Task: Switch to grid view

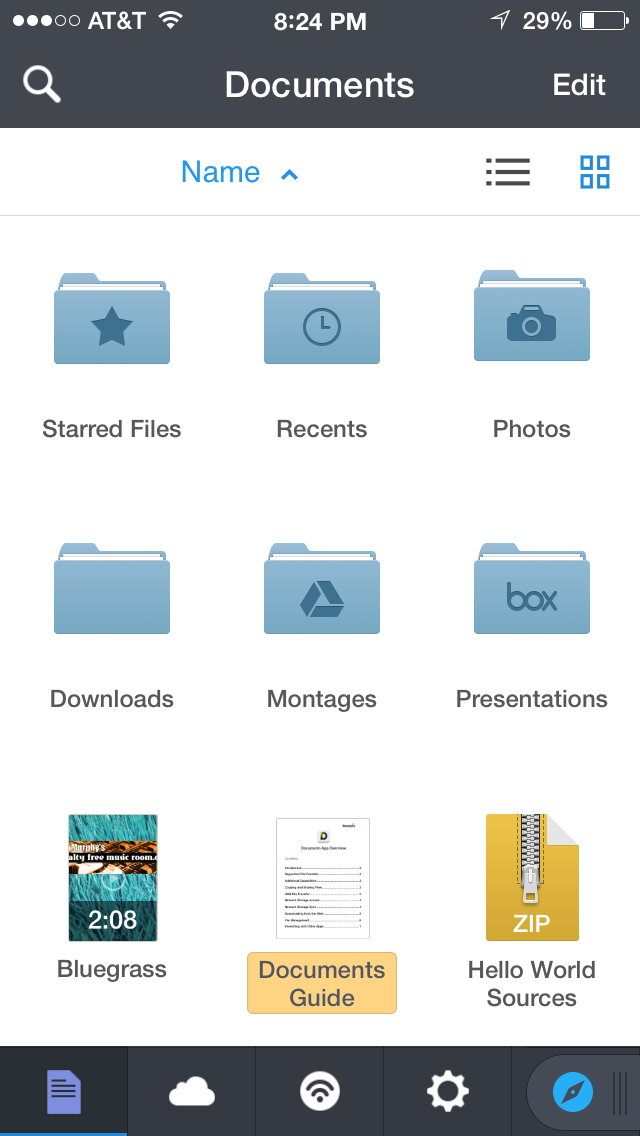Action: [x=594, y=172]
